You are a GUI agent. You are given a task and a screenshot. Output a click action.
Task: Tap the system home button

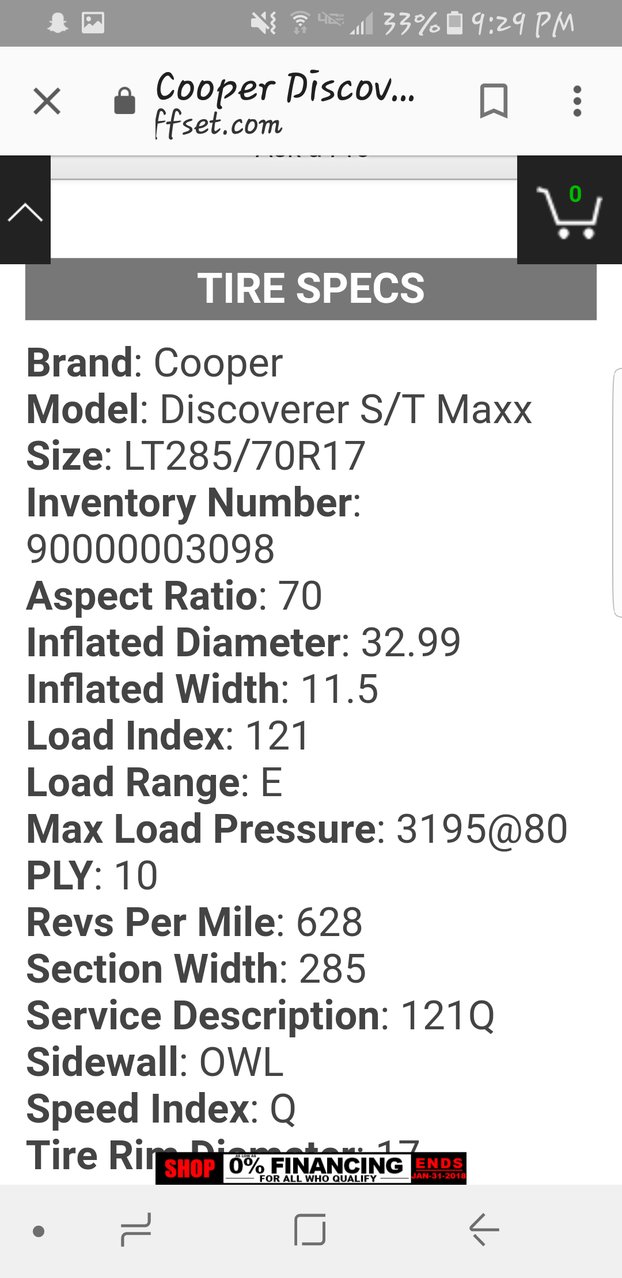310,1231
